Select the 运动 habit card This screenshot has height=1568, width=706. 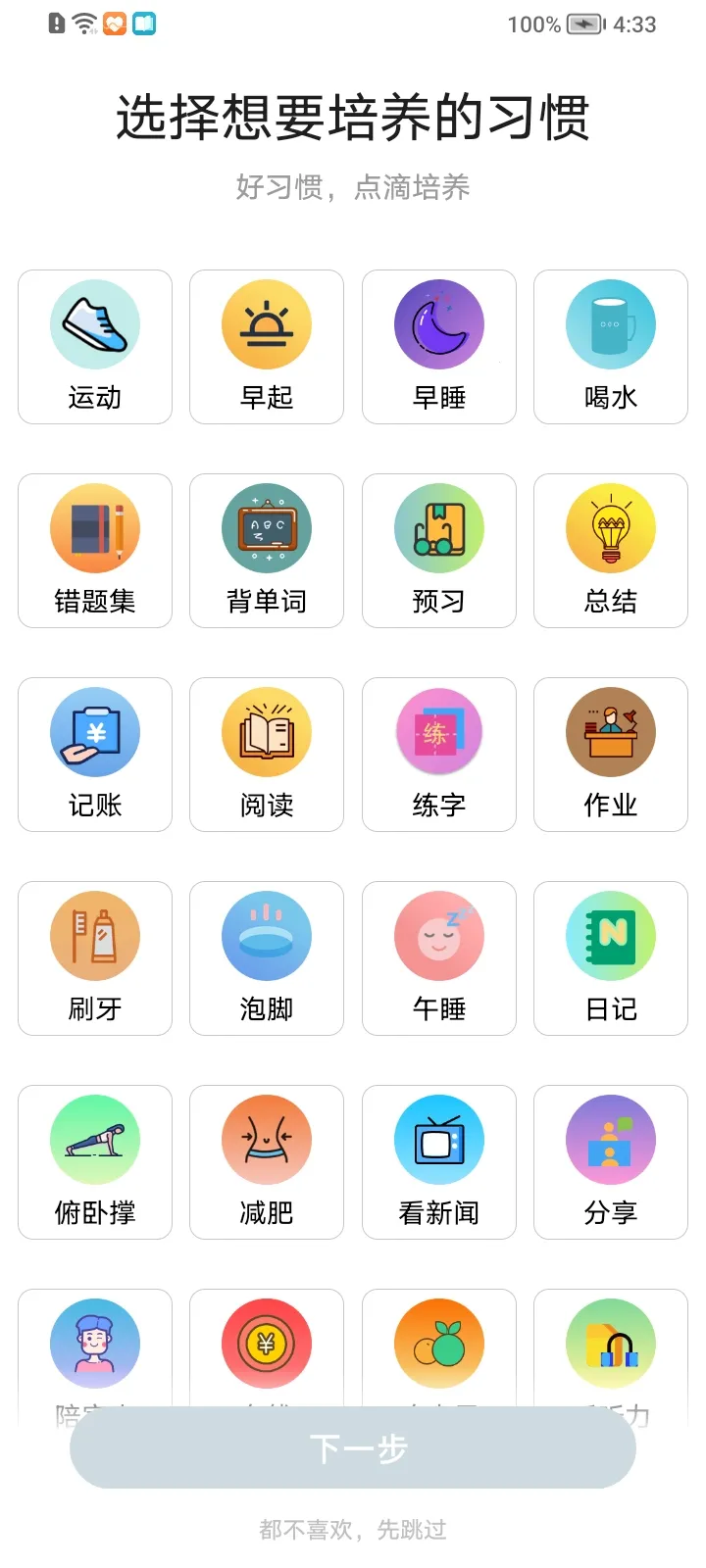point(95,347)
